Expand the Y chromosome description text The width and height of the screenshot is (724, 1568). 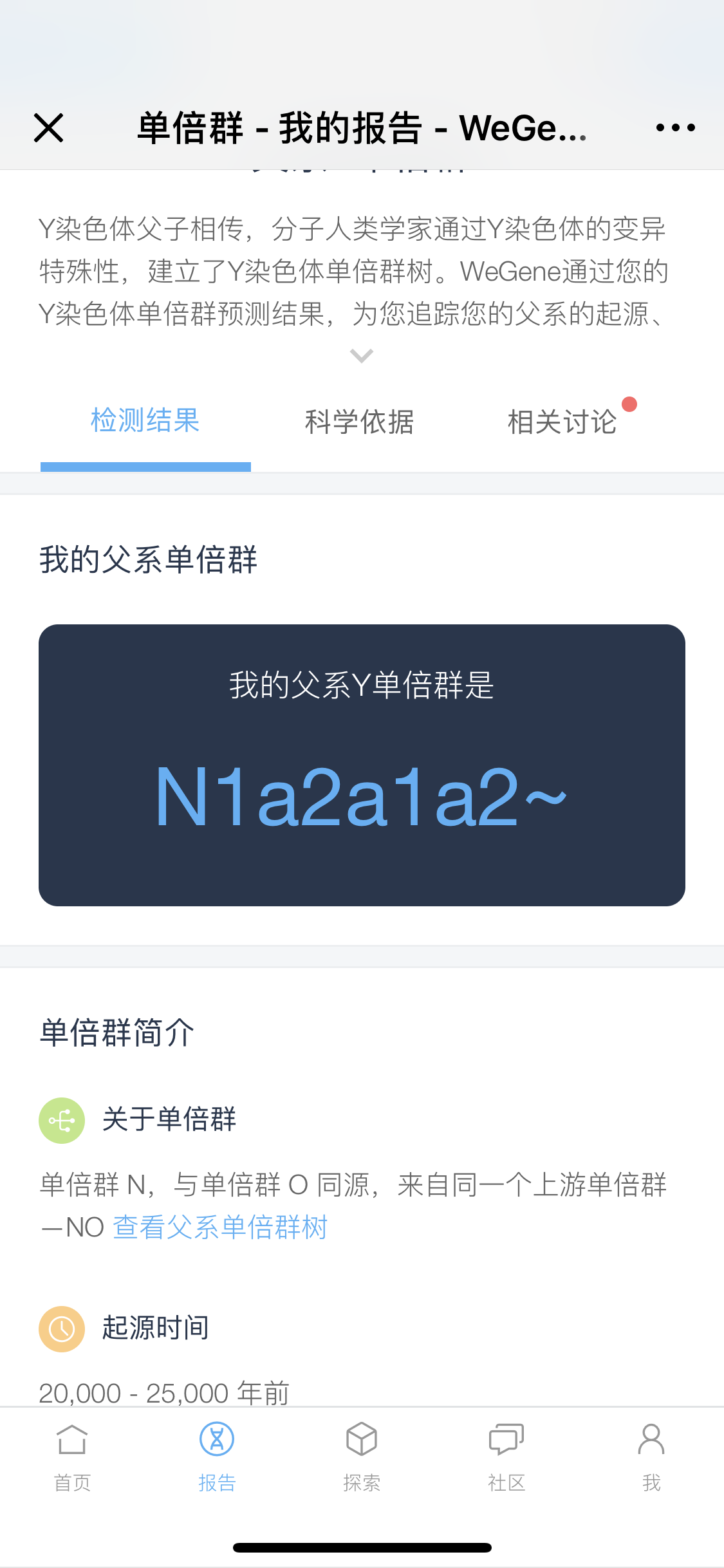[362, 355]
